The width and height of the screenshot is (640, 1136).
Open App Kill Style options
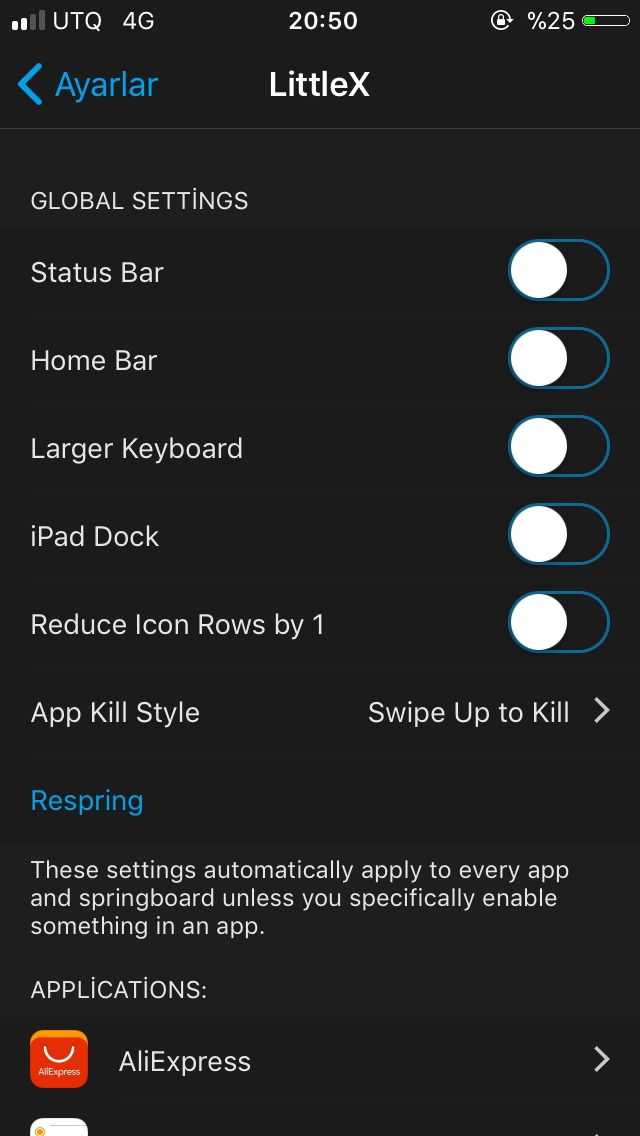(x=320, y=712)
